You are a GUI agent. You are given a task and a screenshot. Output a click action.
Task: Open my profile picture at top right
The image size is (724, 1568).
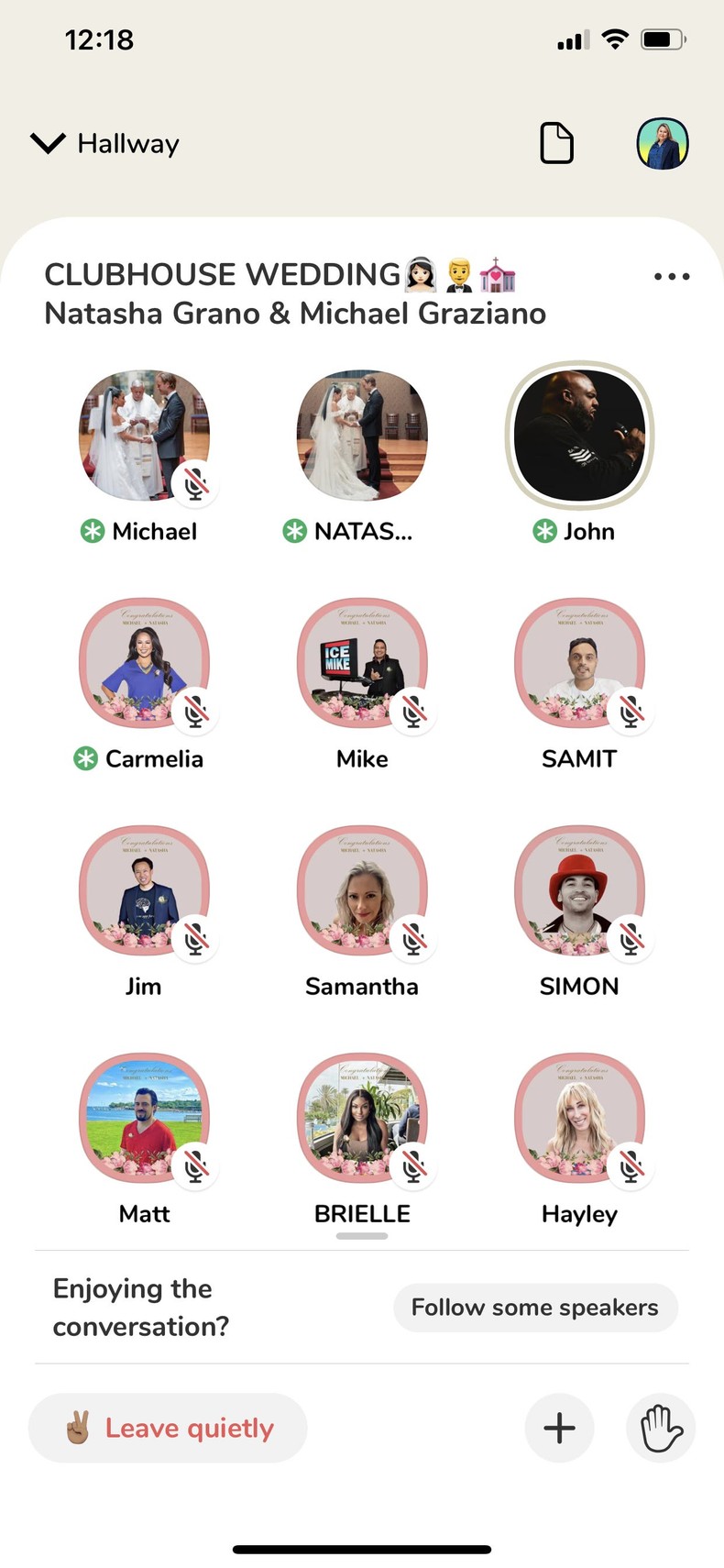coord(662,144)
